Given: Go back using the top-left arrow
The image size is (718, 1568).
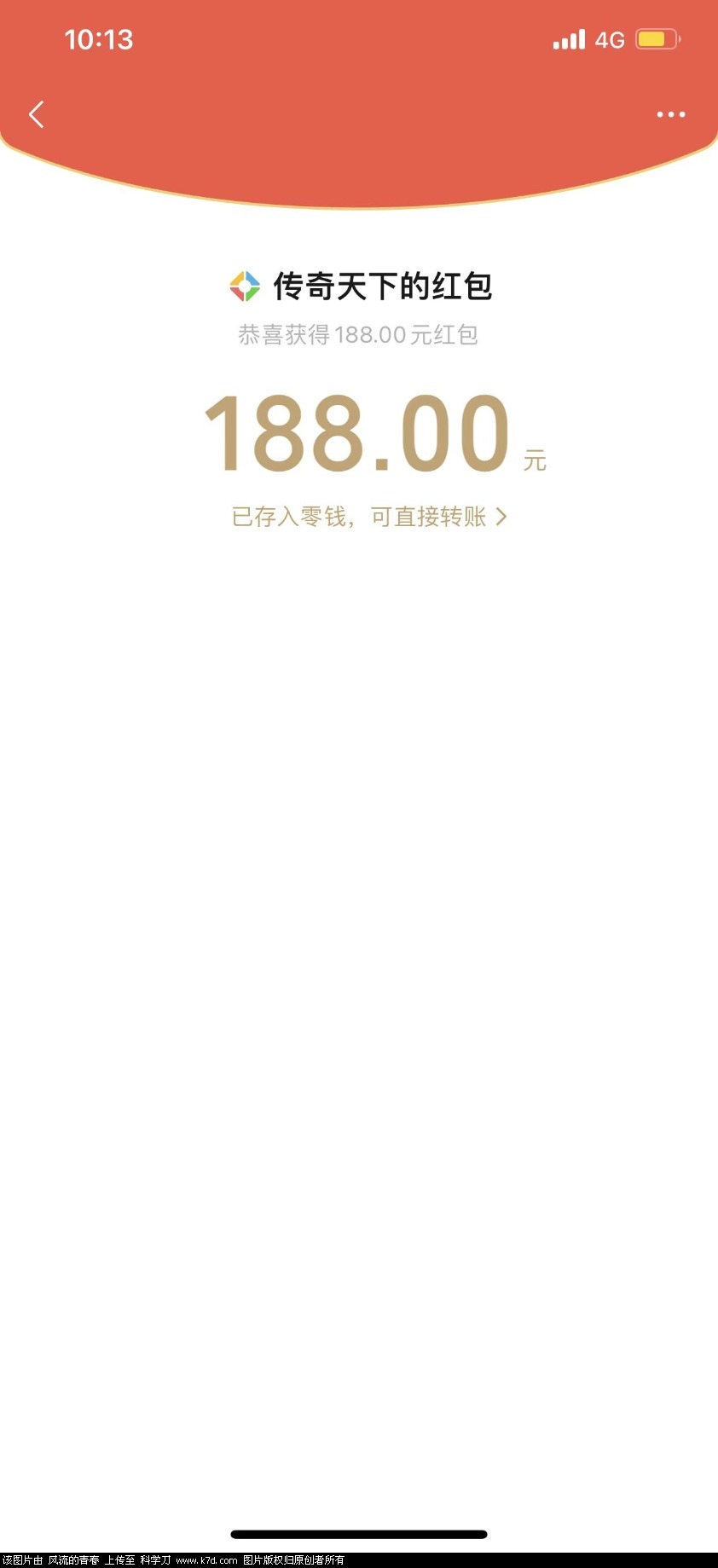Looking at the screenshot, I should pyautogui.click(x=36, y=114).
